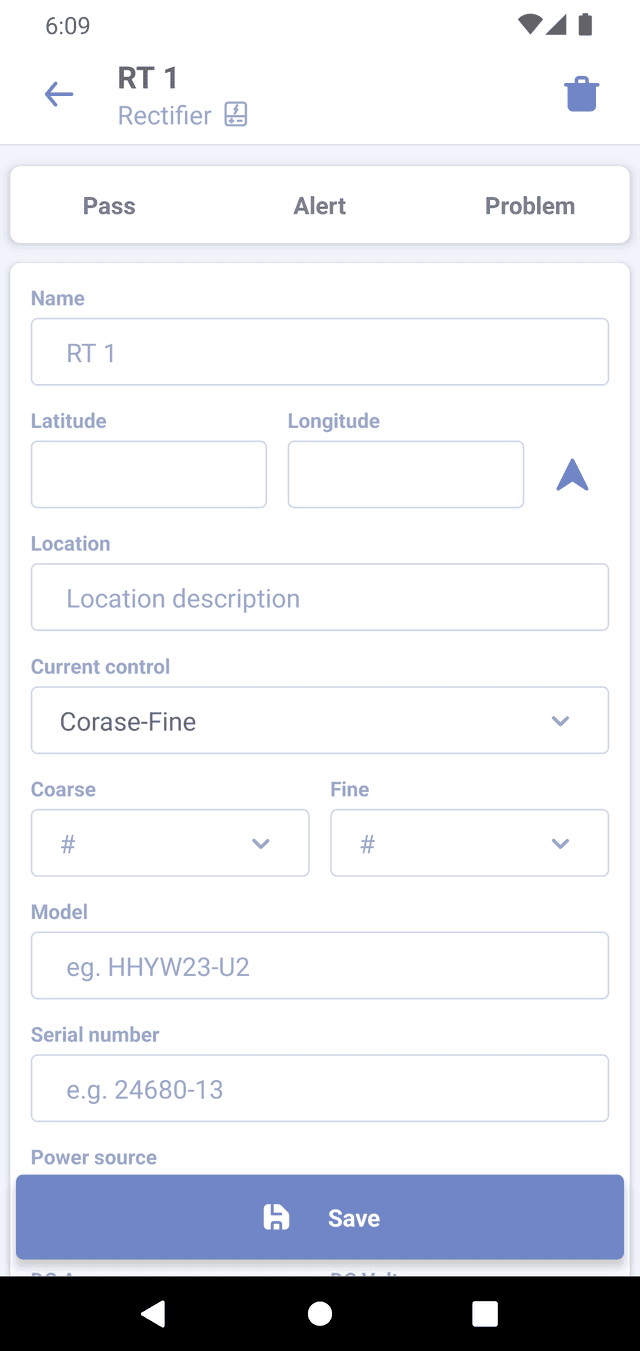Expand the Coarse dropdown
This screenshot has height=1351, width=640.
170,844
